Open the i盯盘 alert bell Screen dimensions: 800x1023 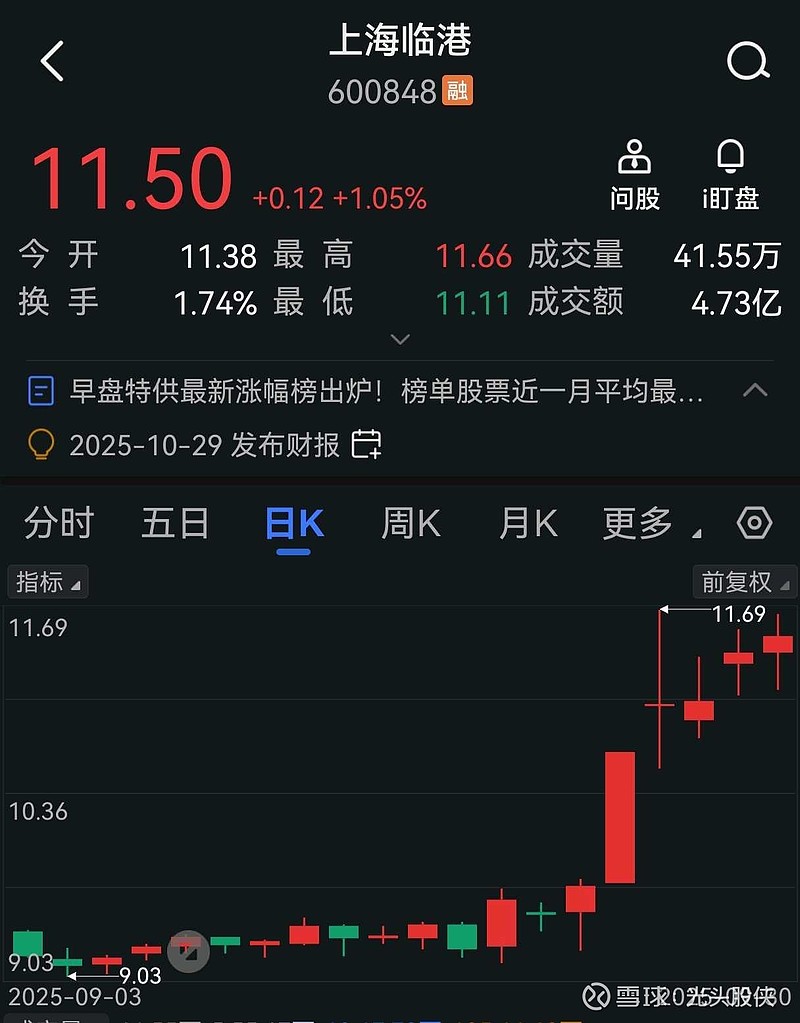coord(731,175)
